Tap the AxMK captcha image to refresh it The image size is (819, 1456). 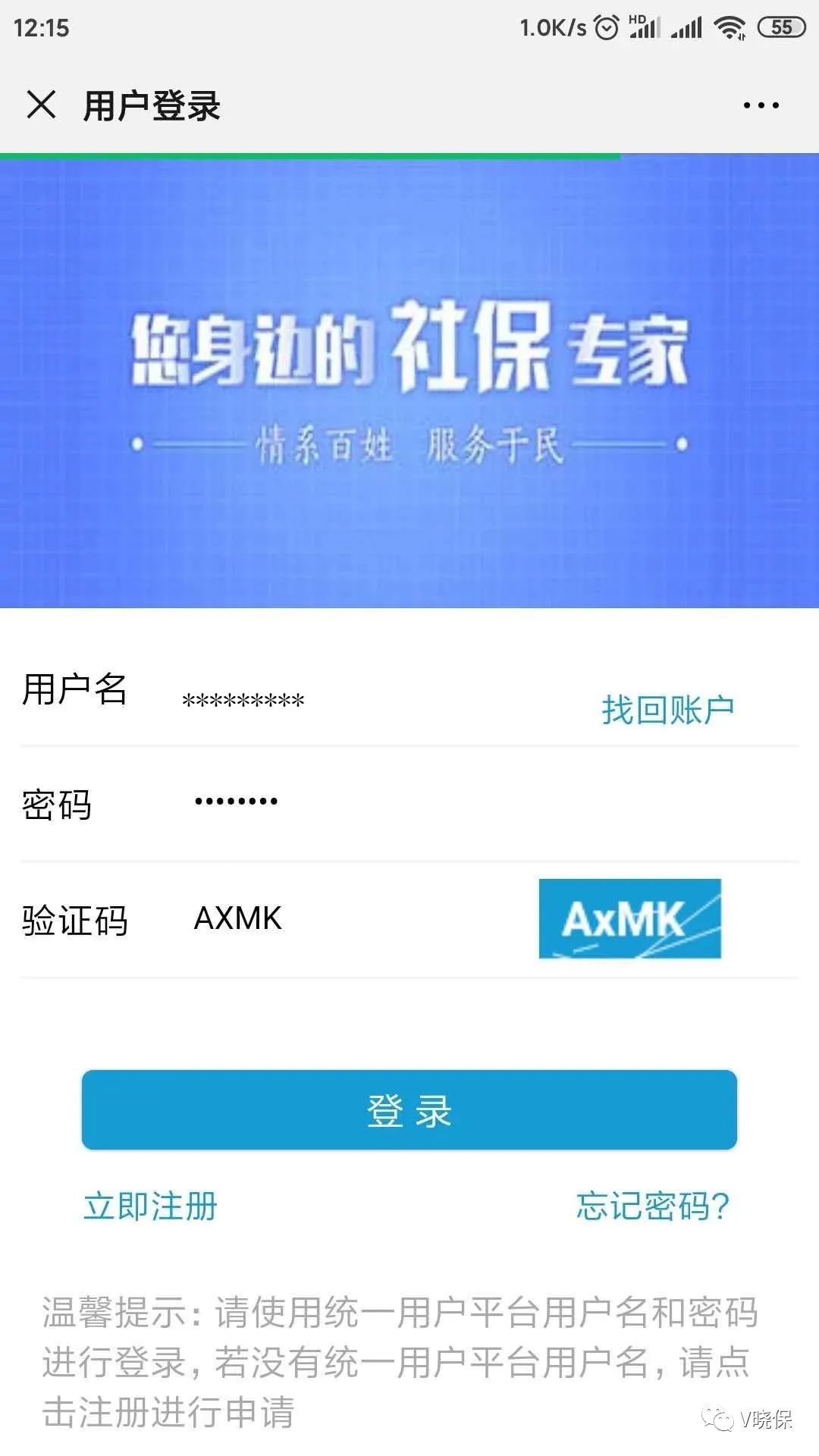pos(629,920)
